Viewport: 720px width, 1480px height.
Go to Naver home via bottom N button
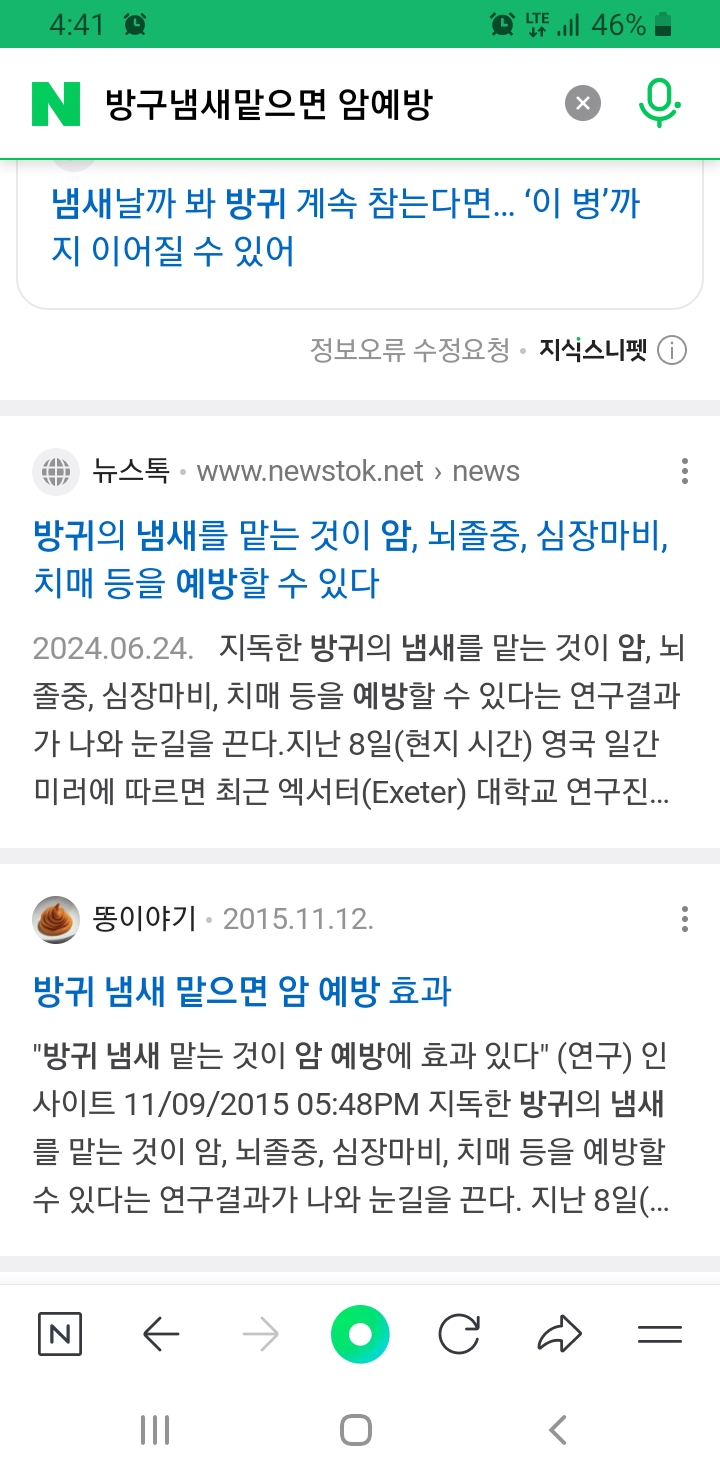[60, 1334]
